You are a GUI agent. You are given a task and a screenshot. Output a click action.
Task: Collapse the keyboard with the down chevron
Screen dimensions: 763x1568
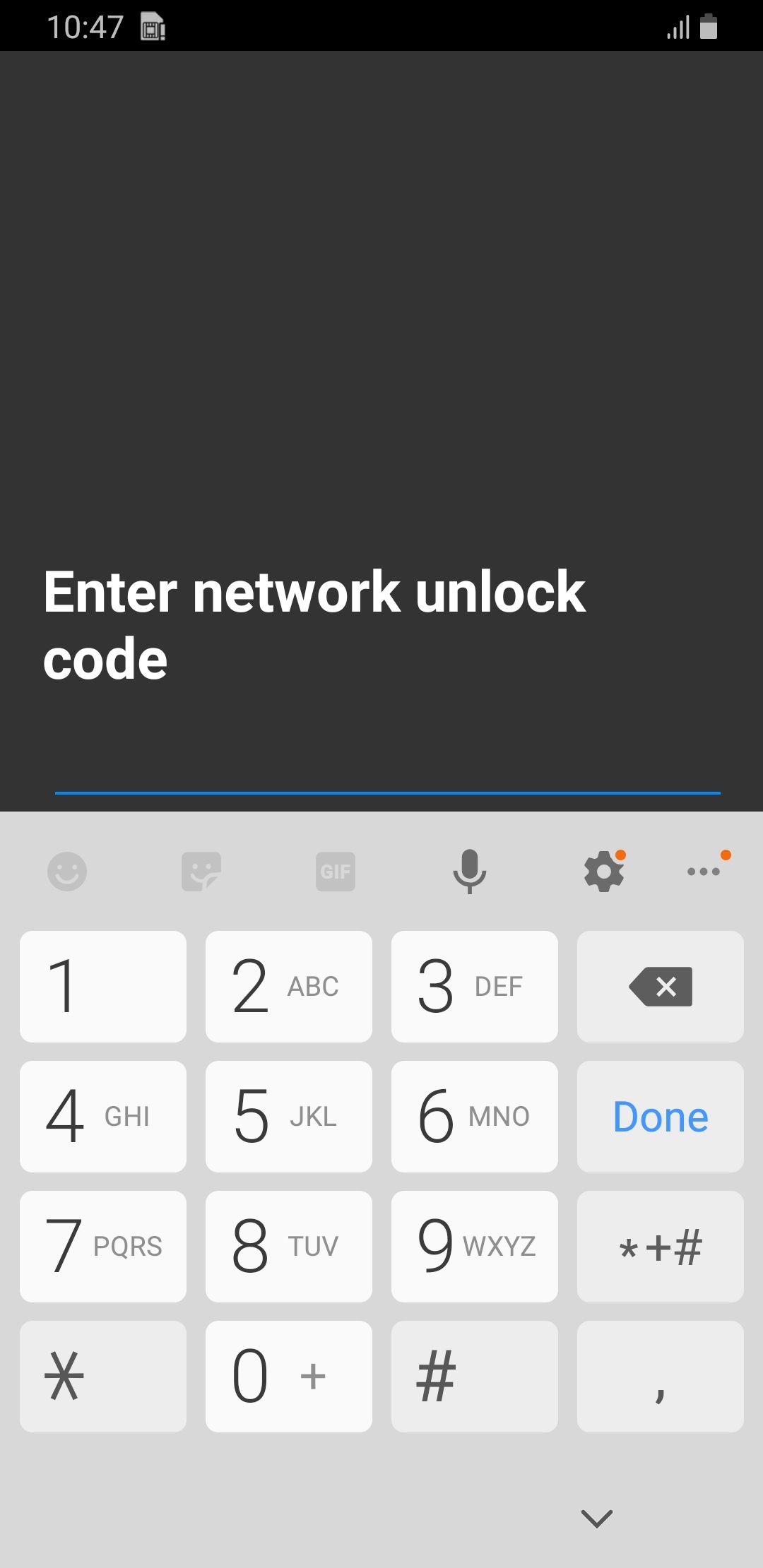[597, 1519]
